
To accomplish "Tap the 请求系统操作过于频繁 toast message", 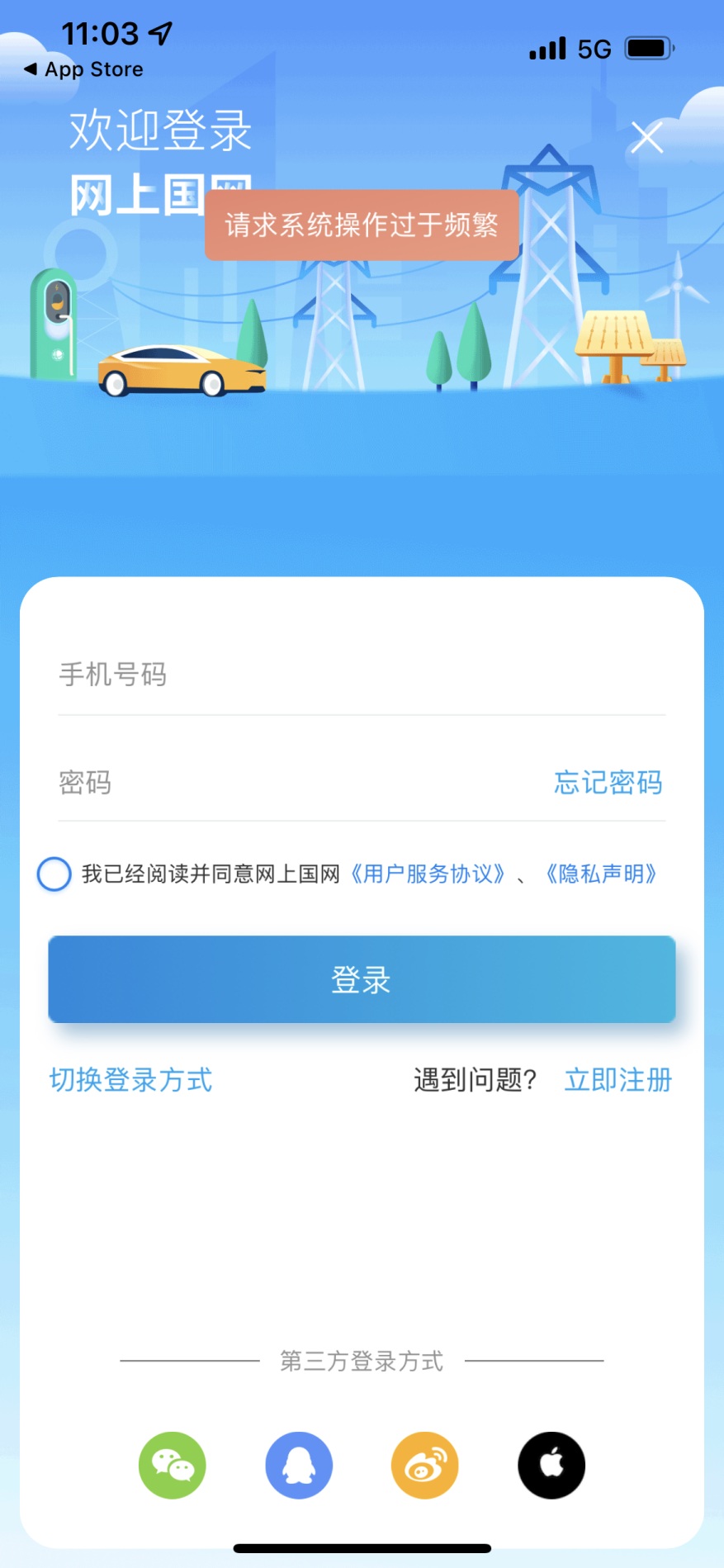I will 361,225.
